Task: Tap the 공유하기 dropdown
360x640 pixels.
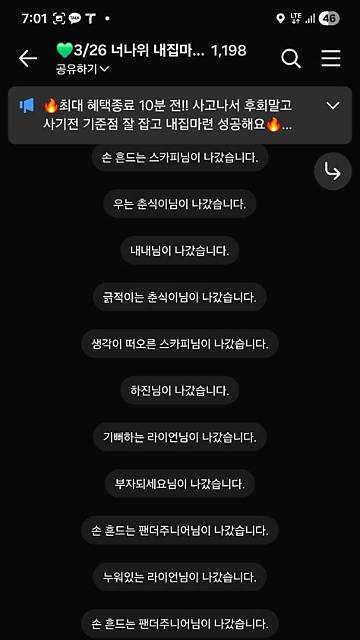Action: 82,69
